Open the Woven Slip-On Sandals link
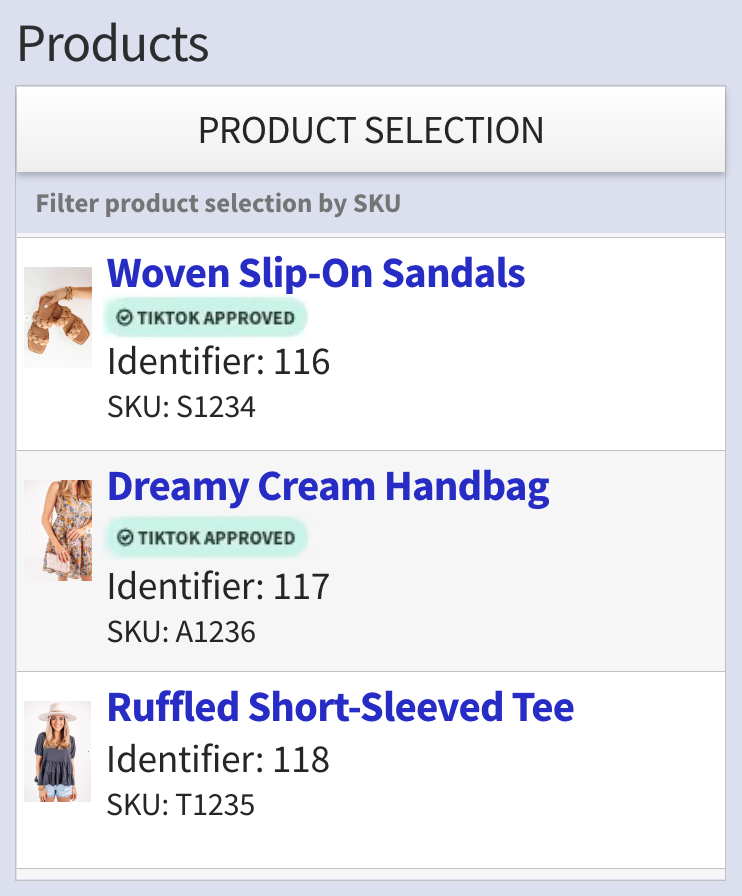 click(x=316, y=273)
